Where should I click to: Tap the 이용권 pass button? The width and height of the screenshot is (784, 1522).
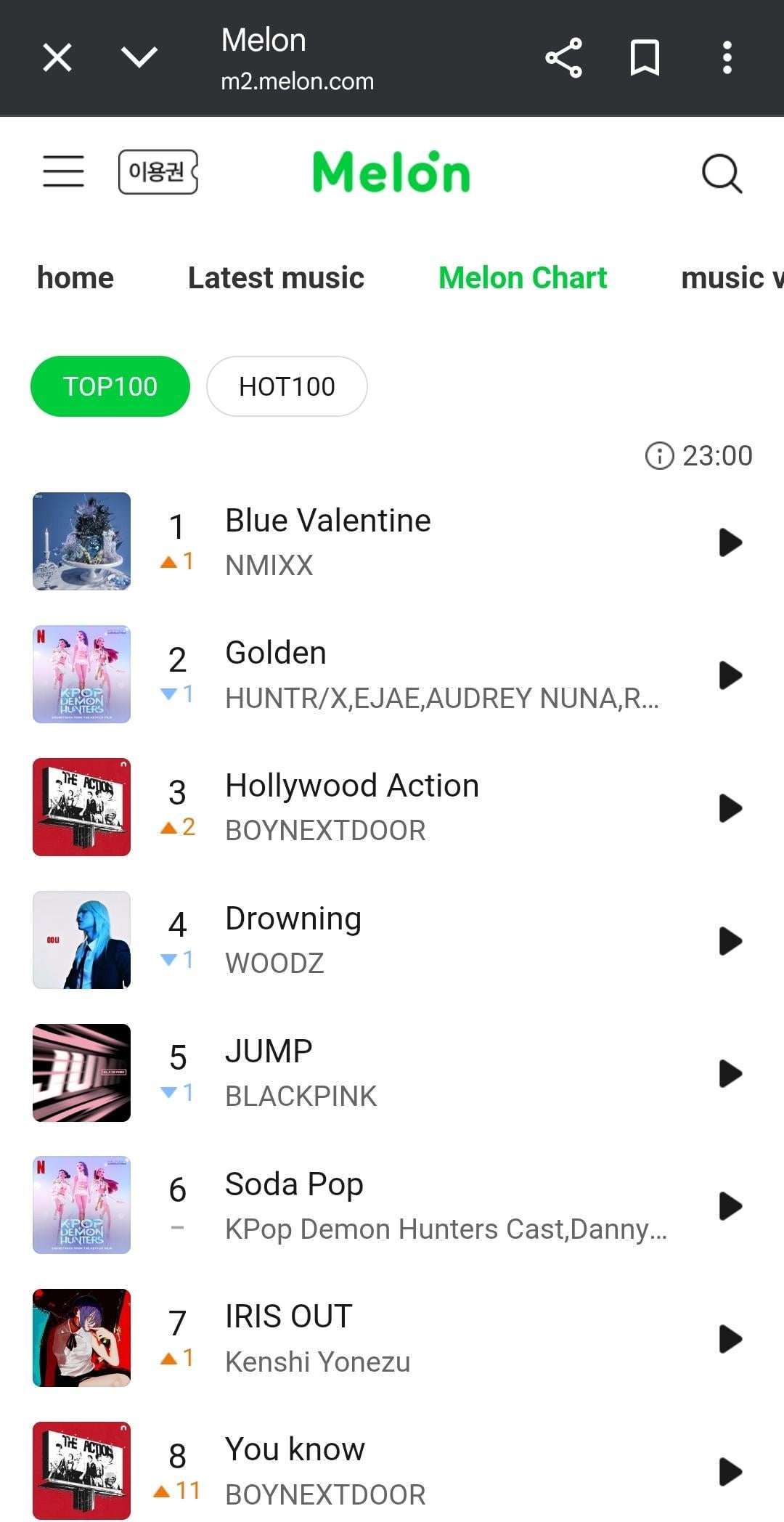pyautogui.click(x=158, y=172)
